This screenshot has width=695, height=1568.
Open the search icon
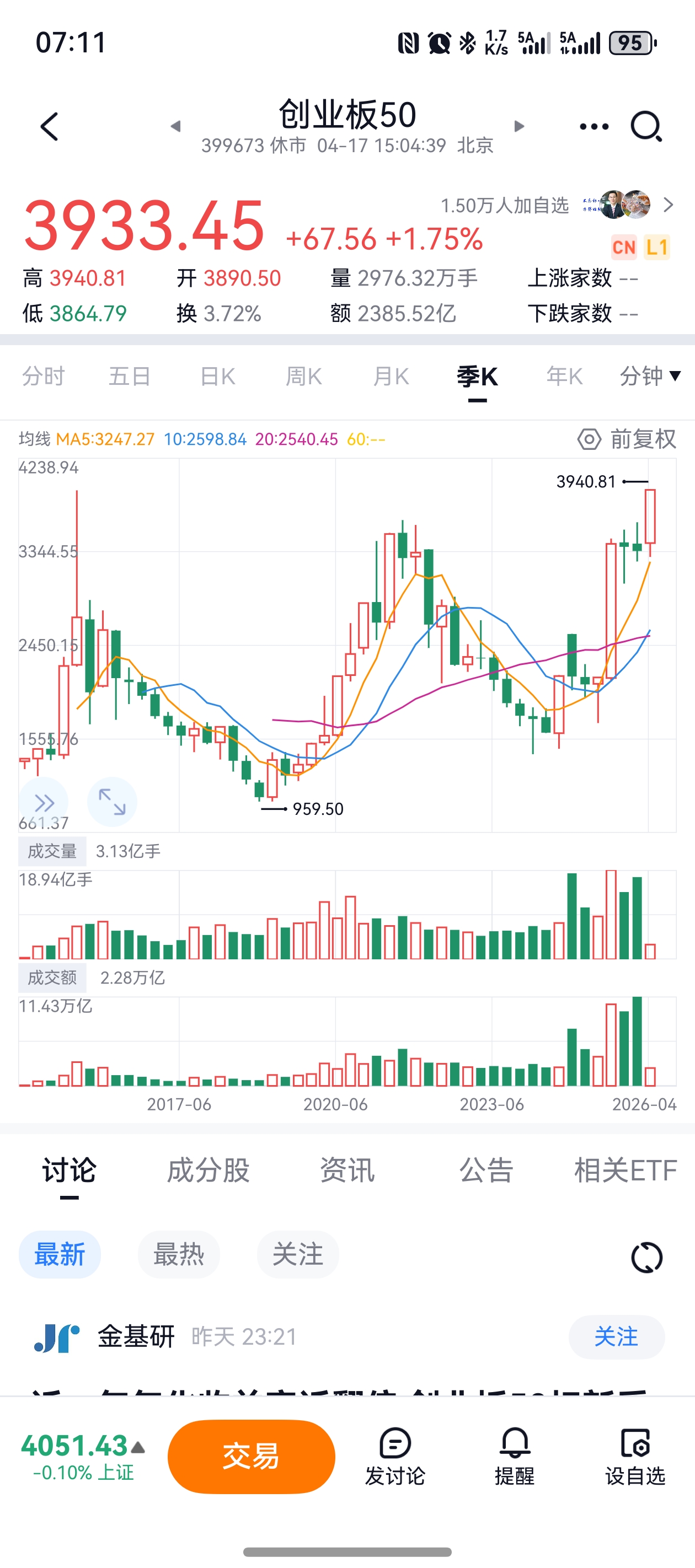[x=646, y=127]
